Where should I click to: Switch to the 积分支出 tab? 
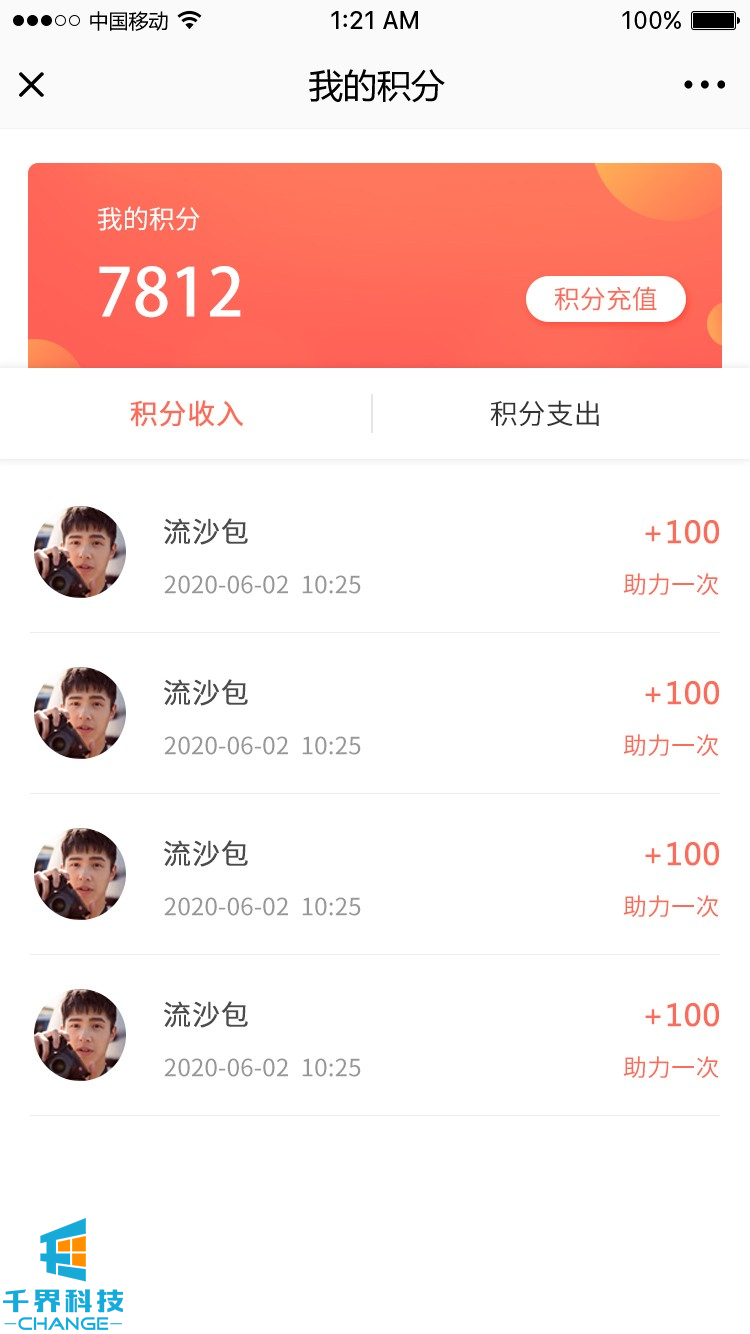click(x=545, y=414)
